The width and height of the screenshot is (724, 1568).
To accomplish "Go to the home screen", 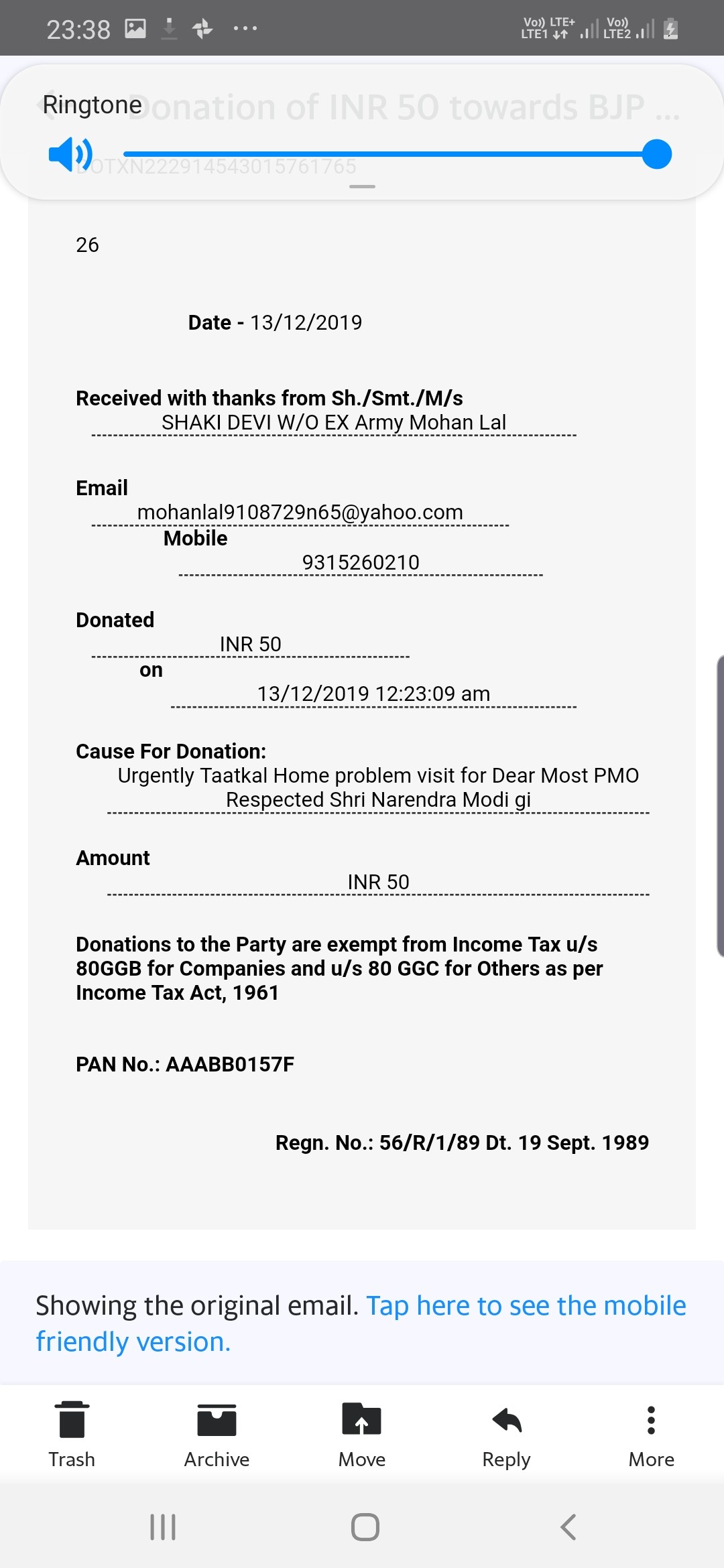I will (x=365, y=1527).
